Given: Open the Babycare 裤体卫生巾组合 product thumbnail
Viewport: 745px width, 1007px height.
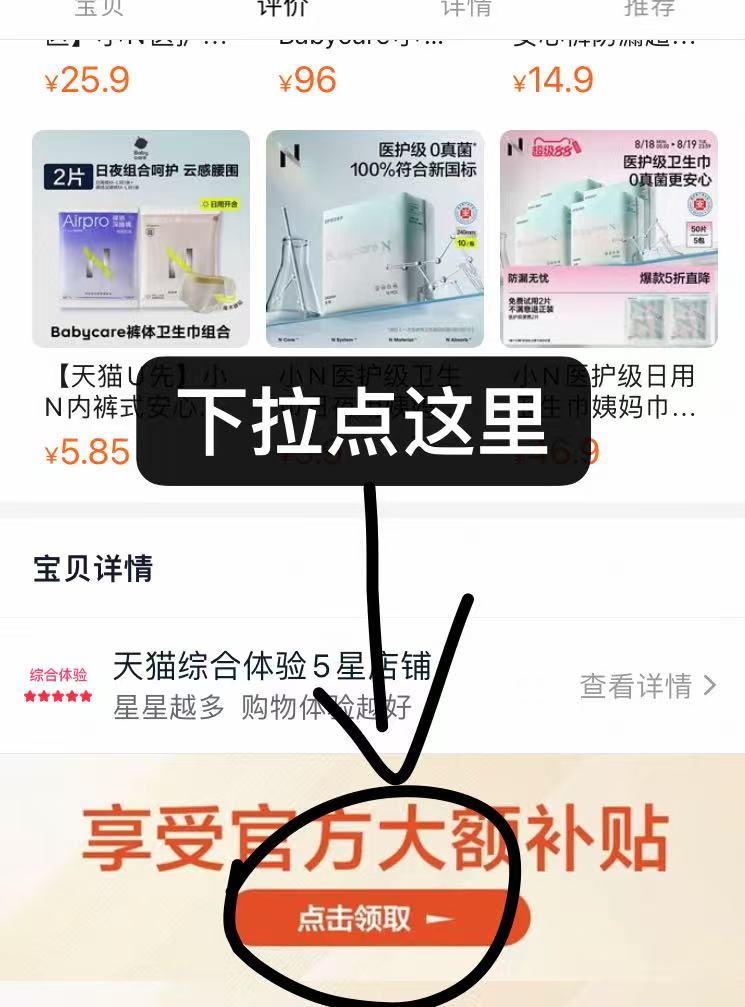Looking at the screenshot, I should pyautogui.click(x=140, y=240).
